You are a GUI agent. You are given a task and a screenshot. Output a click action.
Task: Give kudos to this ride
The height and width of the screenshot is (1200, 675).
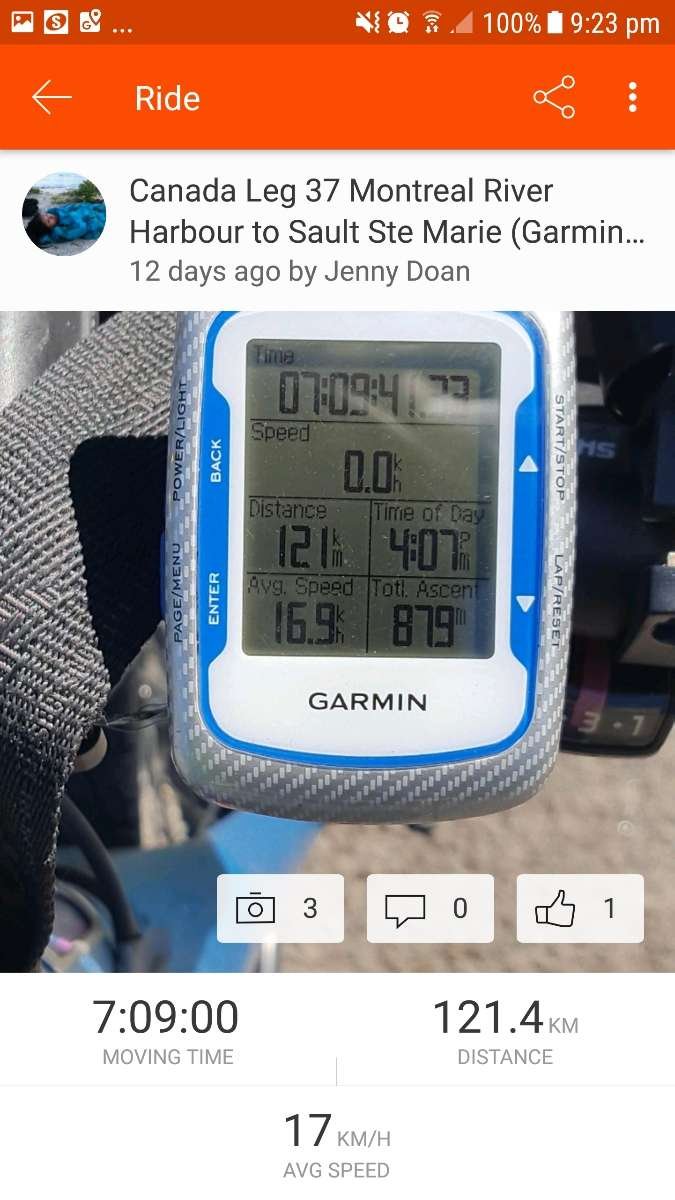(x=580, y=908)
